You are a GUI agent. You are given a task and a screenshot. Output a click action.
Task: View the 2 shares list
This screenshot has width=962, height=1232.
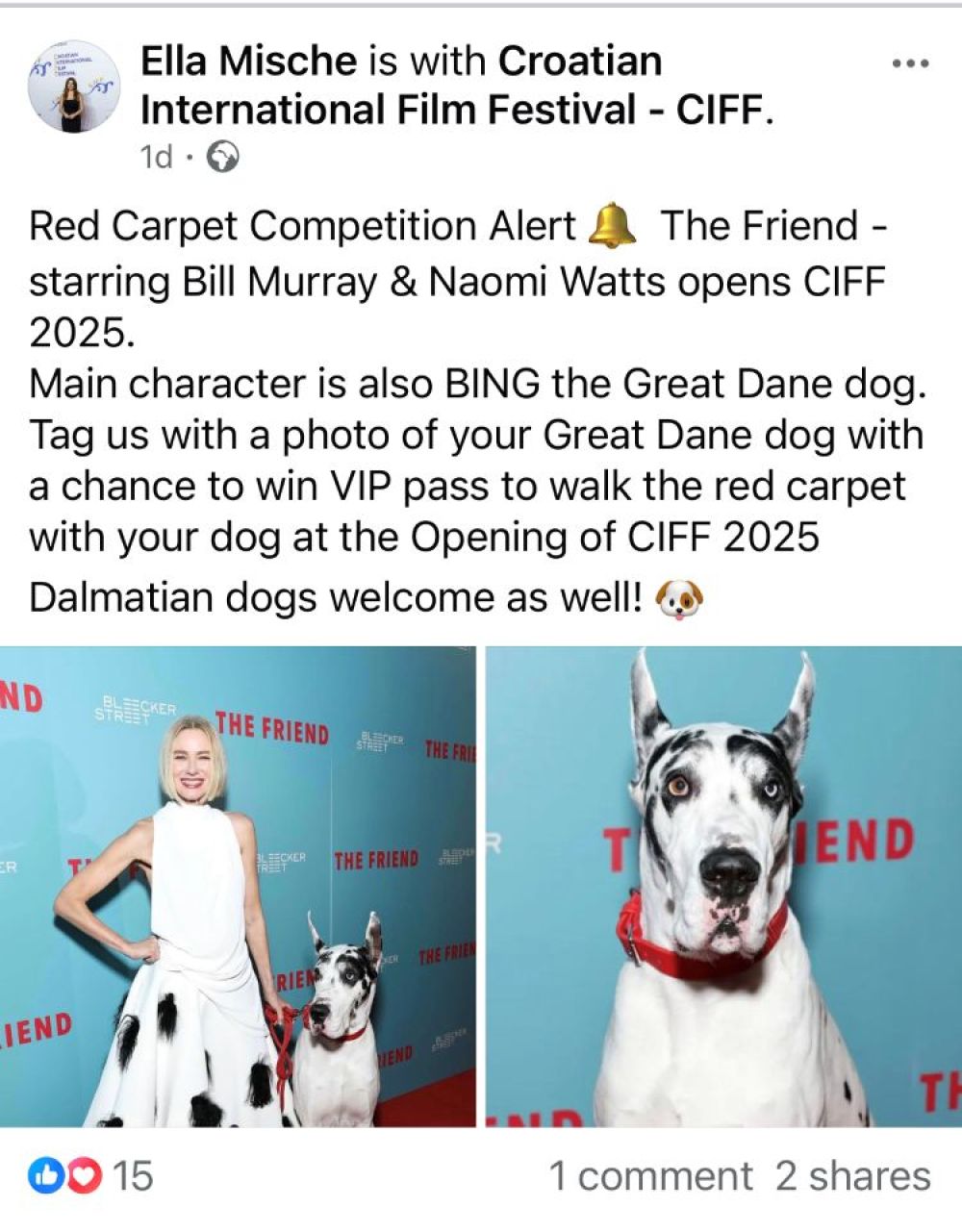852,1175
